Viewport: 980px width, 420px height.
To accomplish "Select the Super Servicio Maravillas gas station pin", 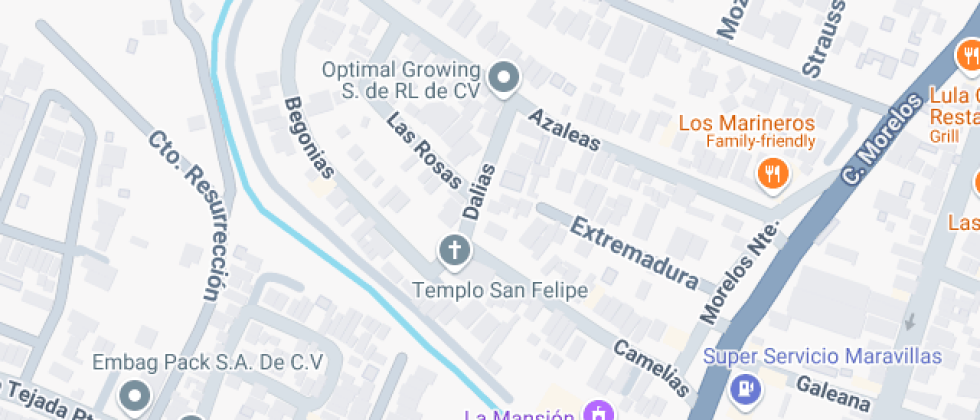I will pos(745,386).
